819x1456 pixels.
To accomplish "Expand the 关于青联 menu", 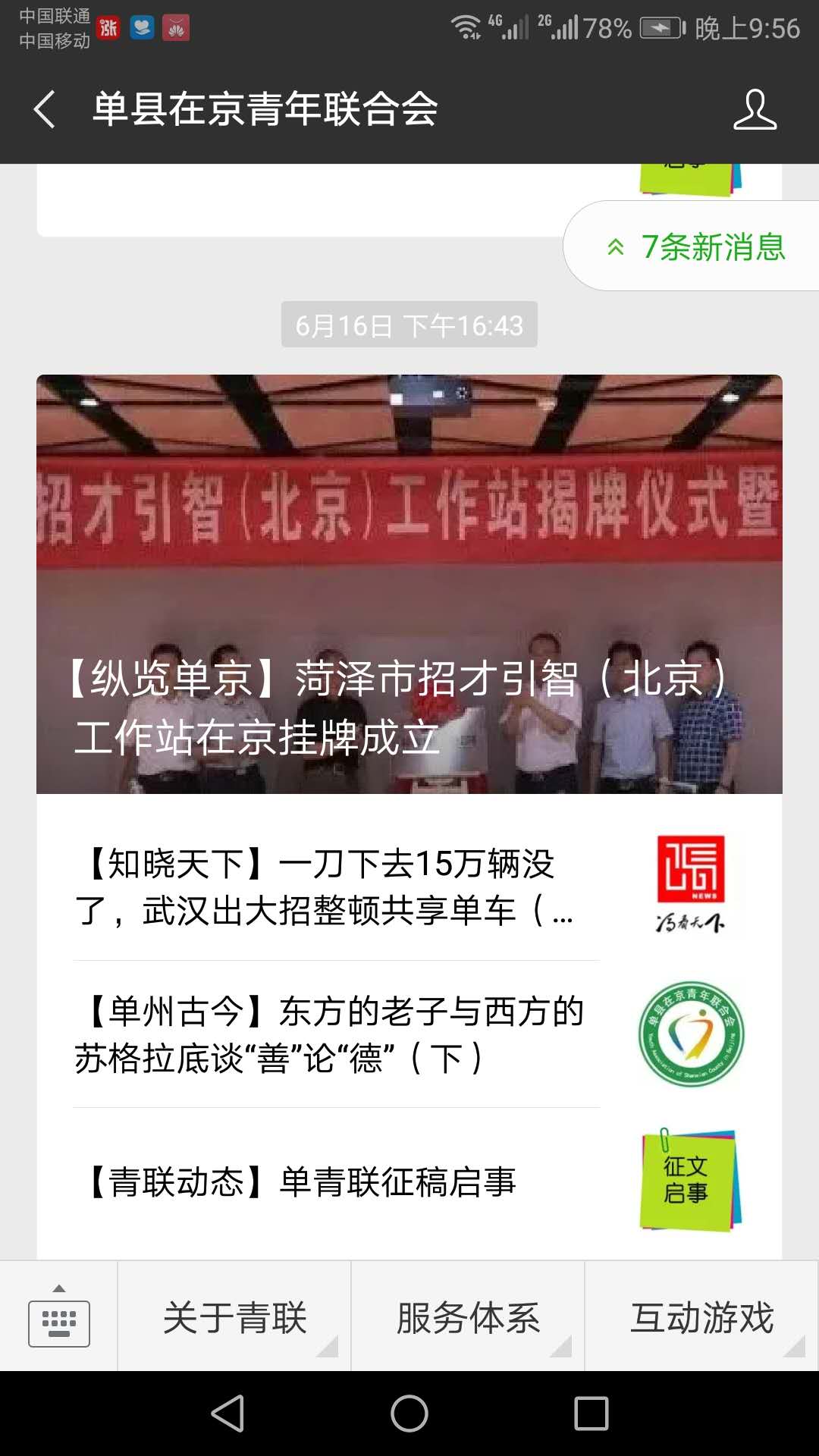I will (234, 1318).
